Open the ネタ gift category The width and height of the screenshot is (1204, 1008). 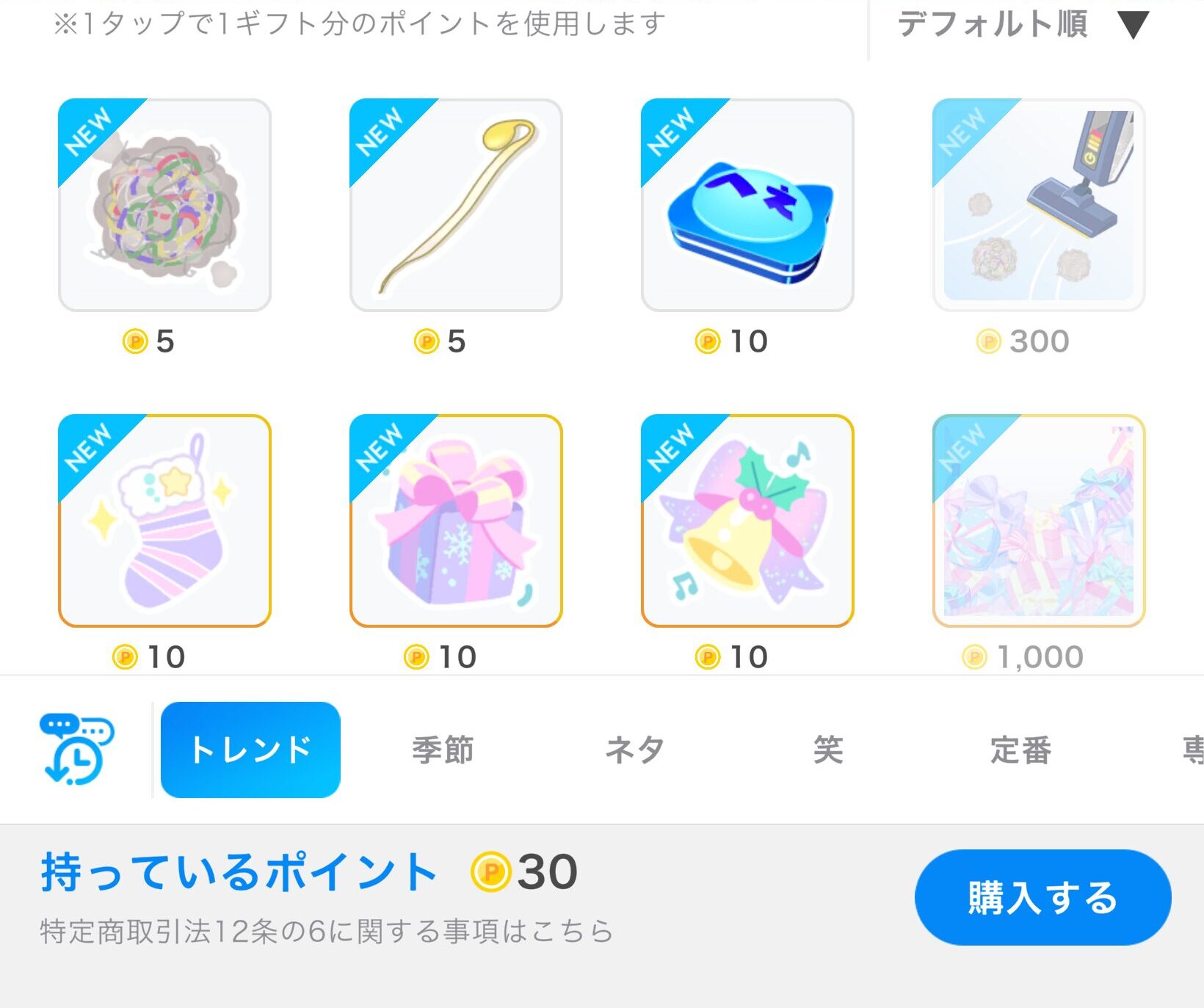click(x=635, y=750)
